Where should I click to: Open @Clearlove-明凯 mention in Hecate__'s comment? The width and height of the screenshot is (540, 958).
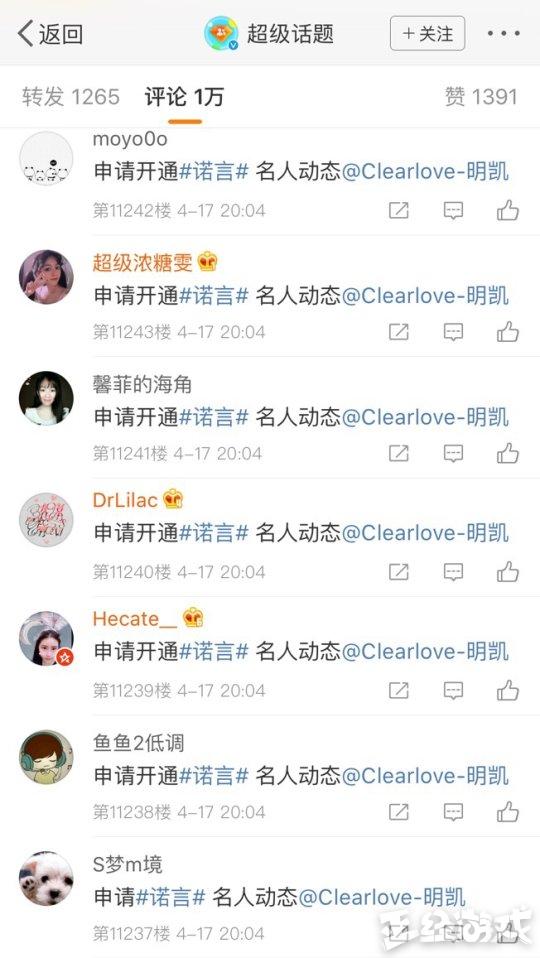pos(425,651)
